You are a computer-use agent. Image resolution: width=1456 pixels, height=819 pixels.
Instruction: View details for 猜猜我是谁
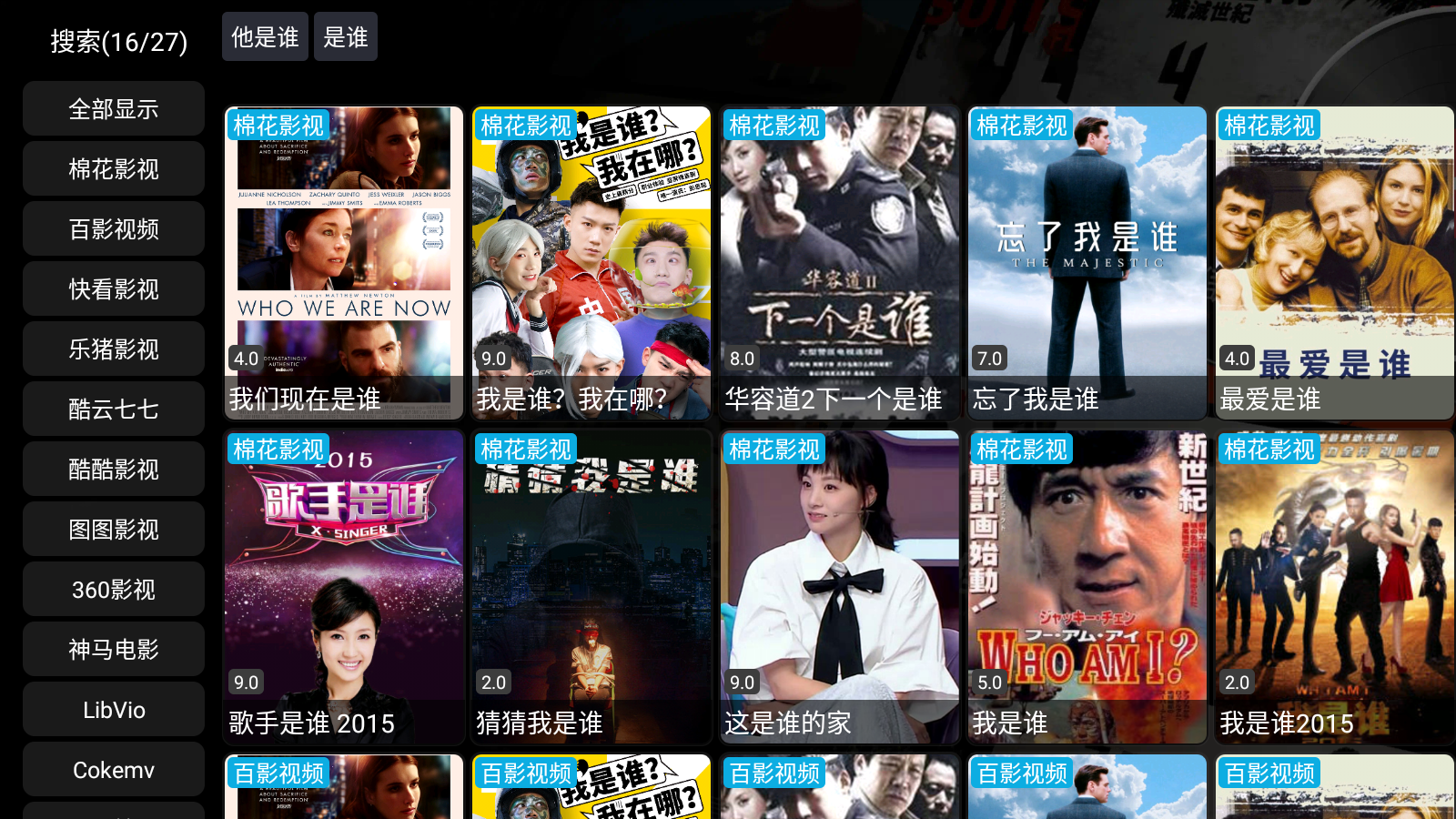tap(591, 587)
